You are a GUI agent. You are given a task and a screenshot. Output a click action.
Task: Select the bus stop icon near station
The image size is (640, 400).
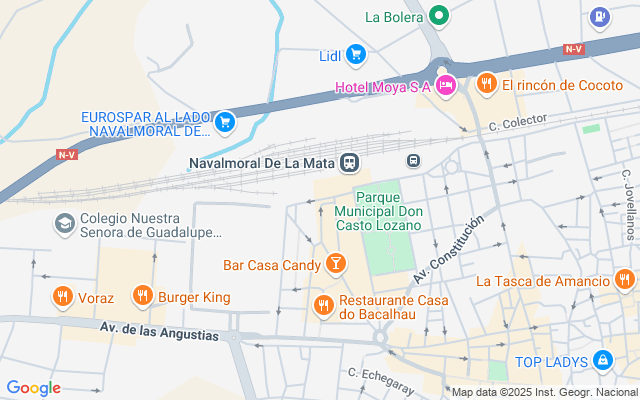pos(413,161)
